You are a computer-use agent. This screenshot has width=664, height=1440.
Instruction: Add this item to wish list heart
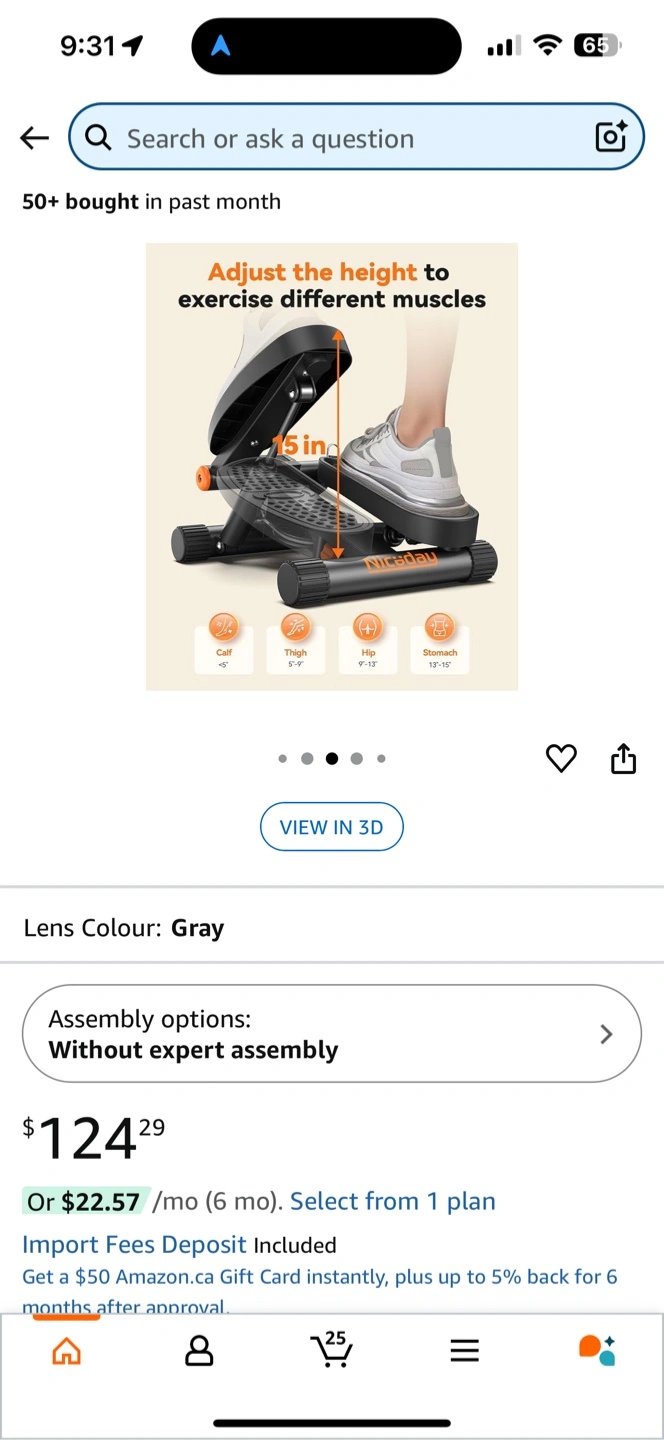tap(561, 759)
